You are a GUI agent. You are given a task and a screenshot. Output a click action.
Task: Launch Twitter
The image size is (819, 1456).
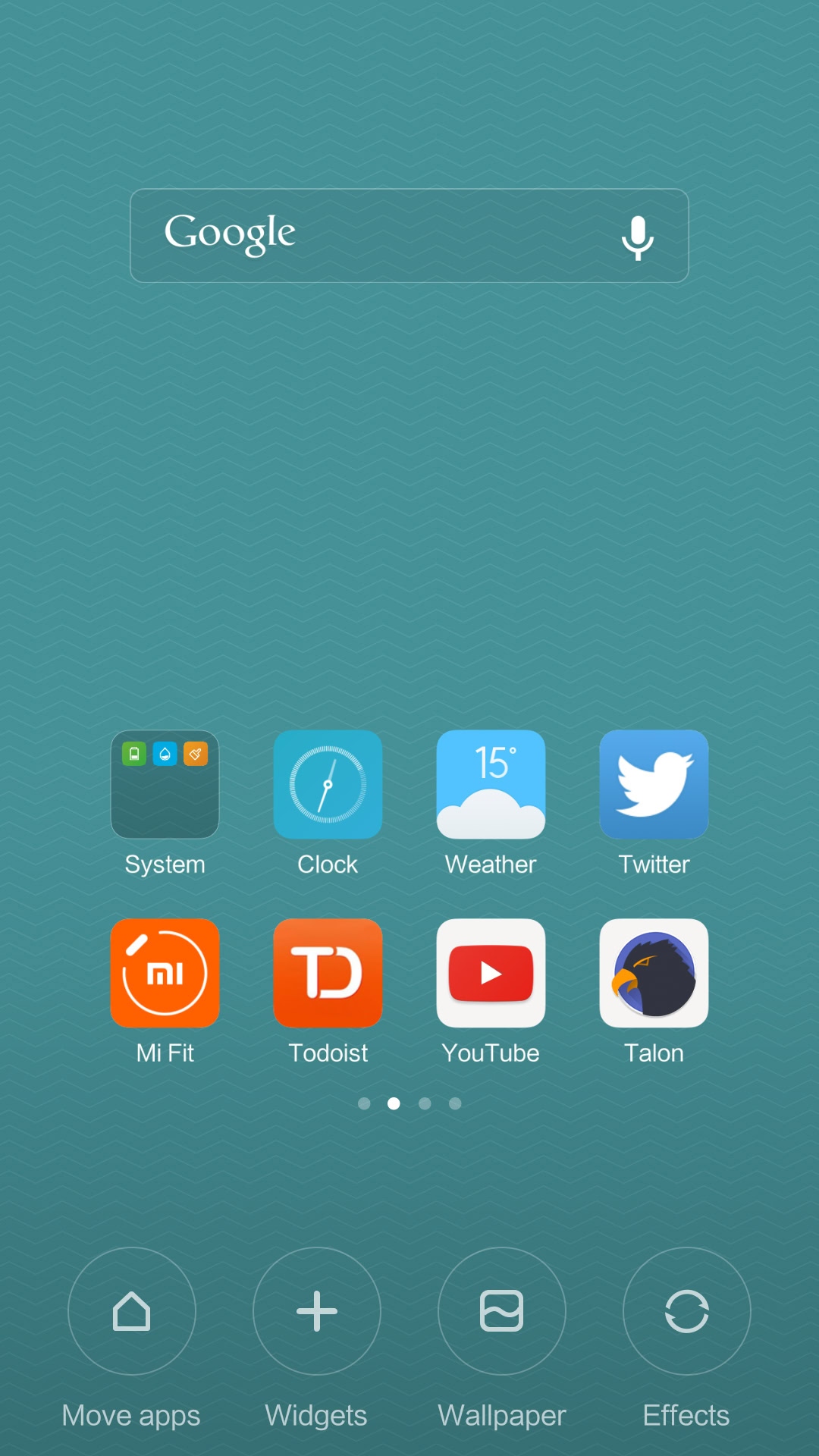[654, 785]
